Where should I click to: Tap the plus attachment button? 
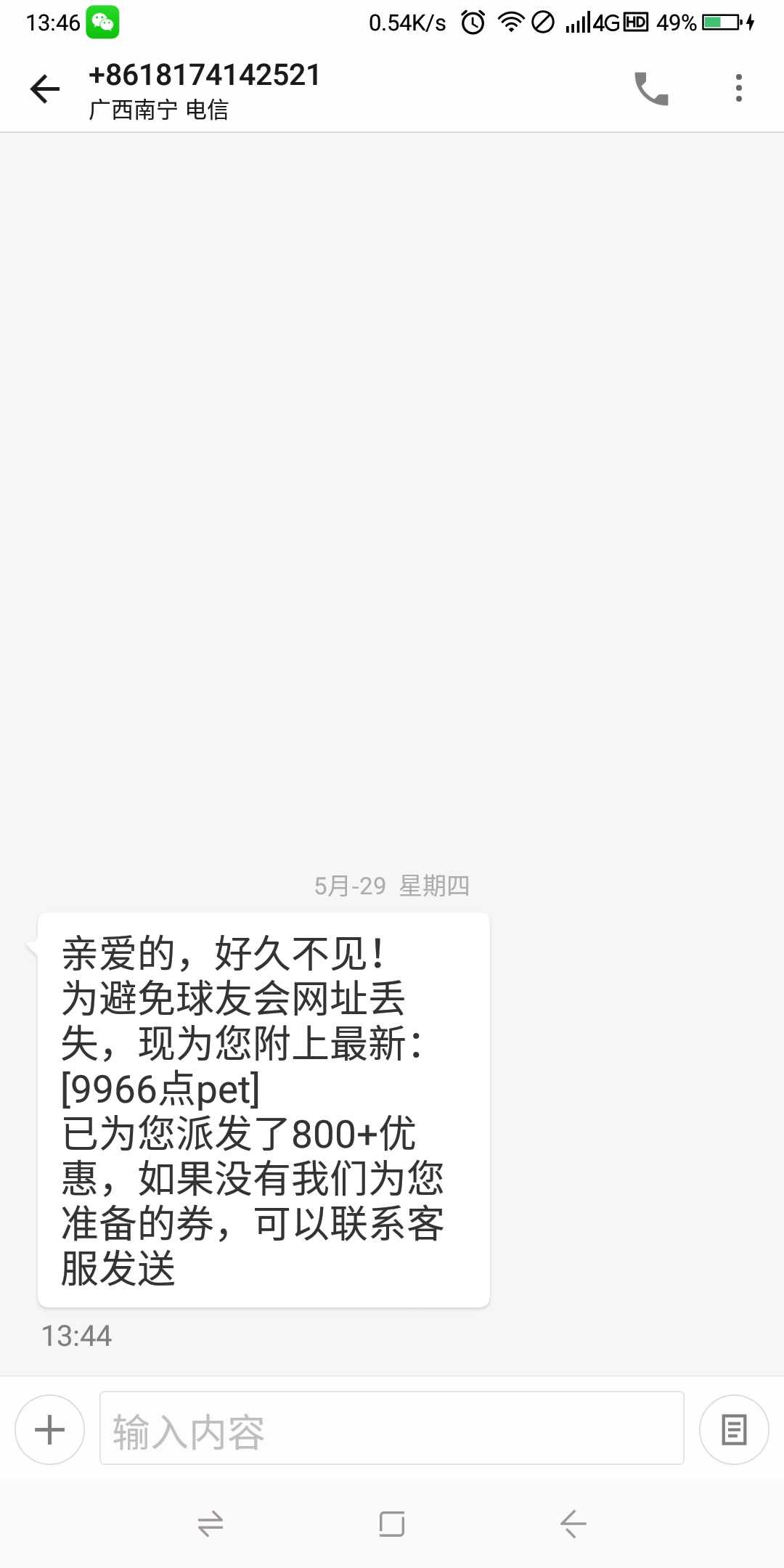[x=50, y=1429]
